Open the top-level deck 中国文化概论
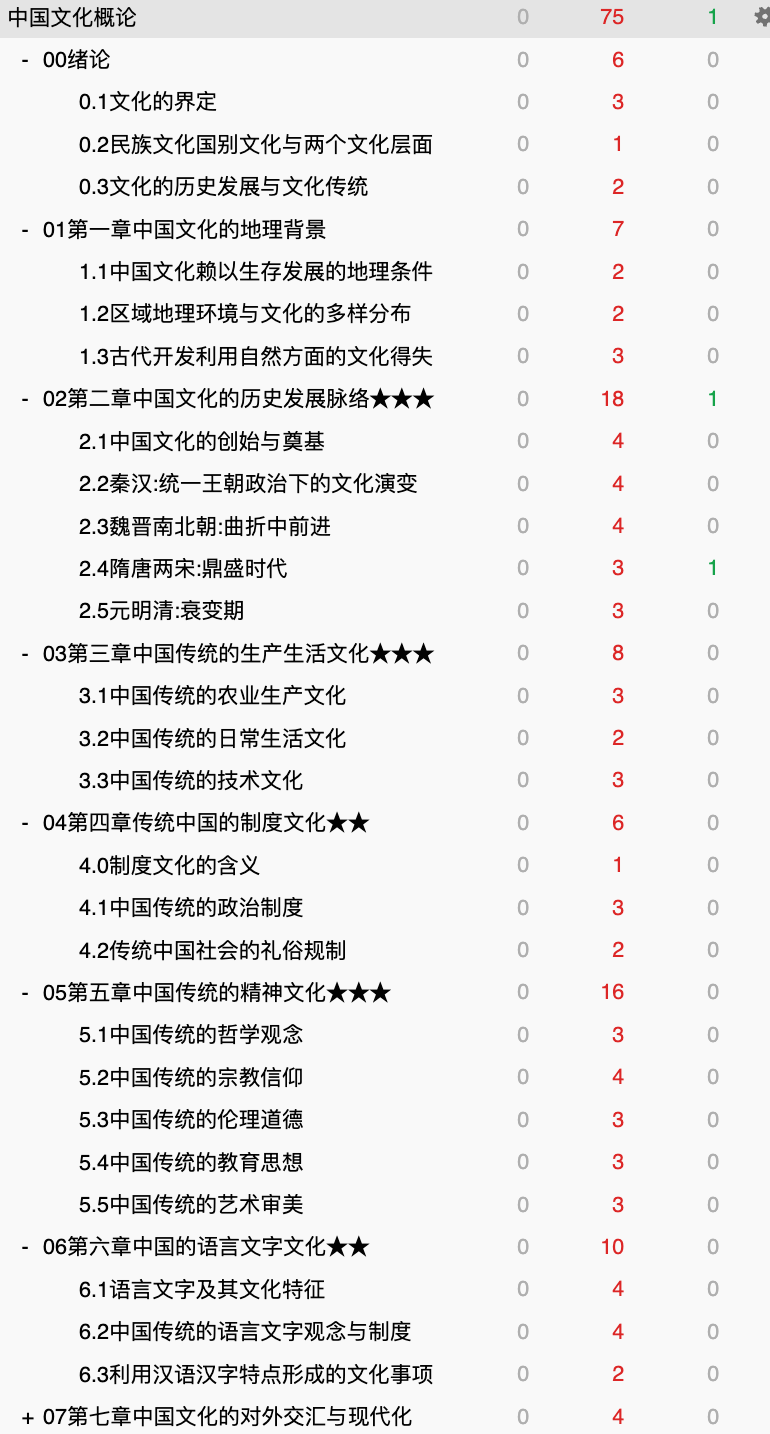 pos(72,17)
